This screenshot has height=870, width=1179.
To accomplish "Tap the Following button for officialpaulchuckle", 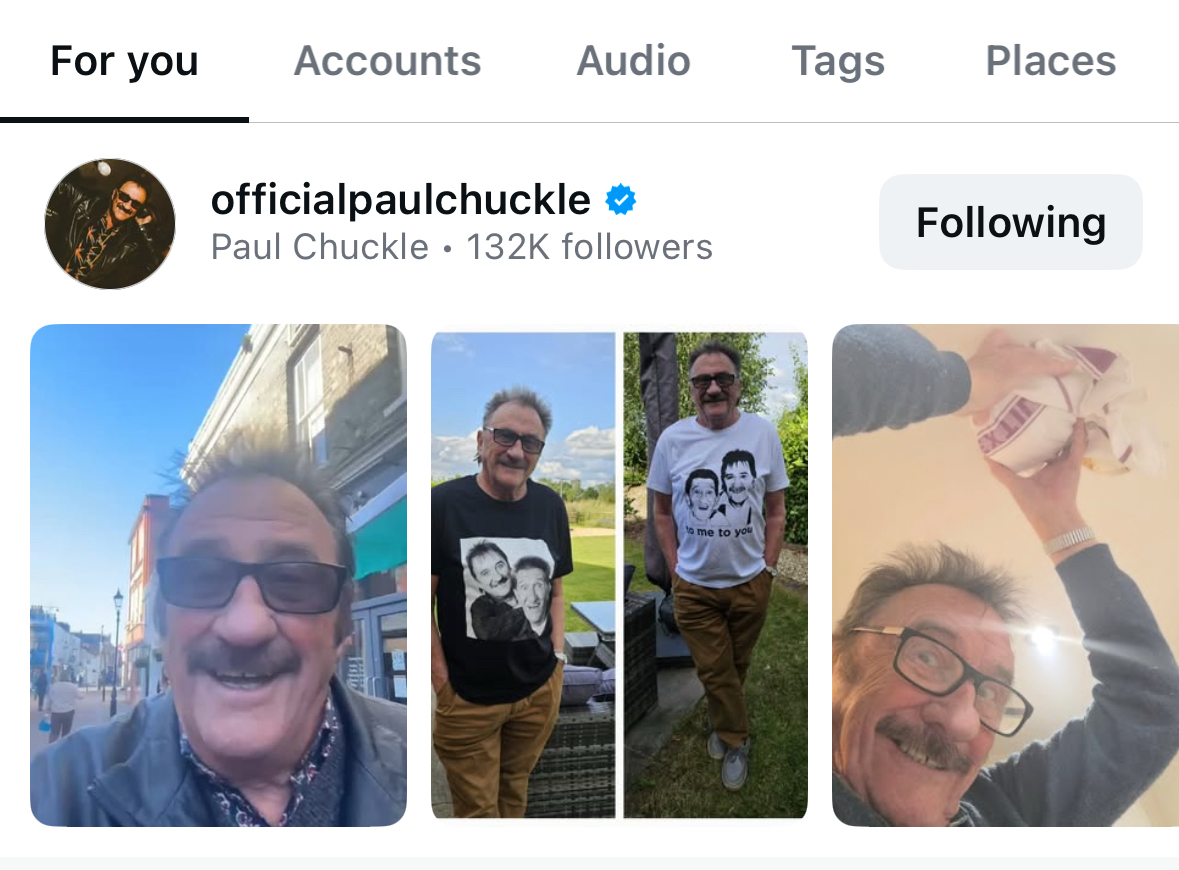I will [1010, 222].
